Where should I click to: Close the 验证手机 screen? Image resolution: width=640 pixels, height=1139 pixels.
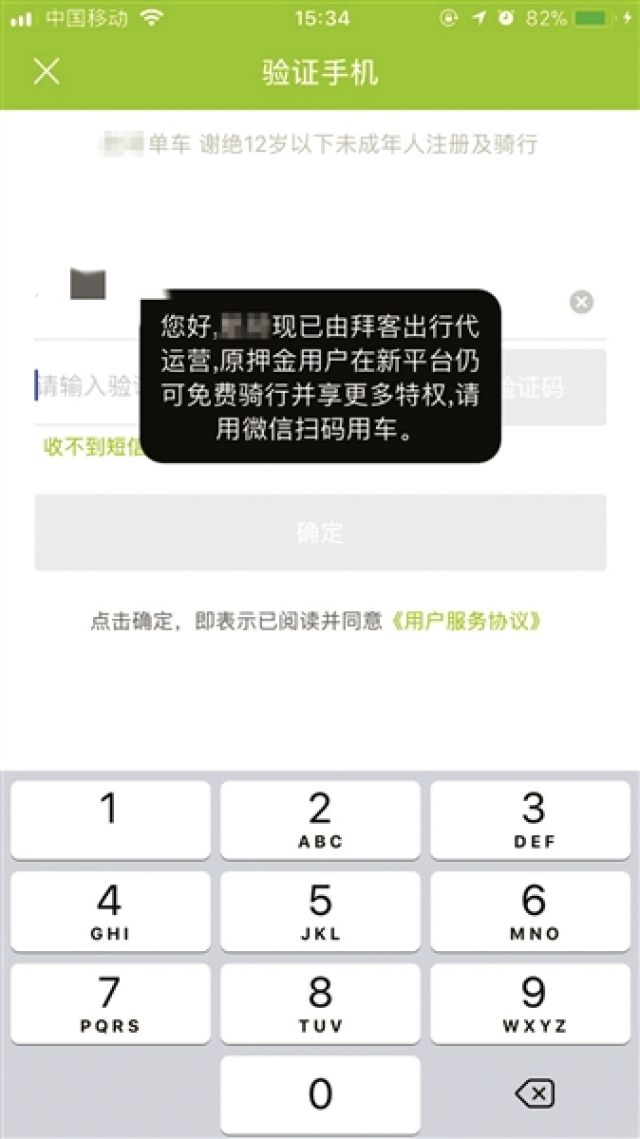tap(47, 71)
